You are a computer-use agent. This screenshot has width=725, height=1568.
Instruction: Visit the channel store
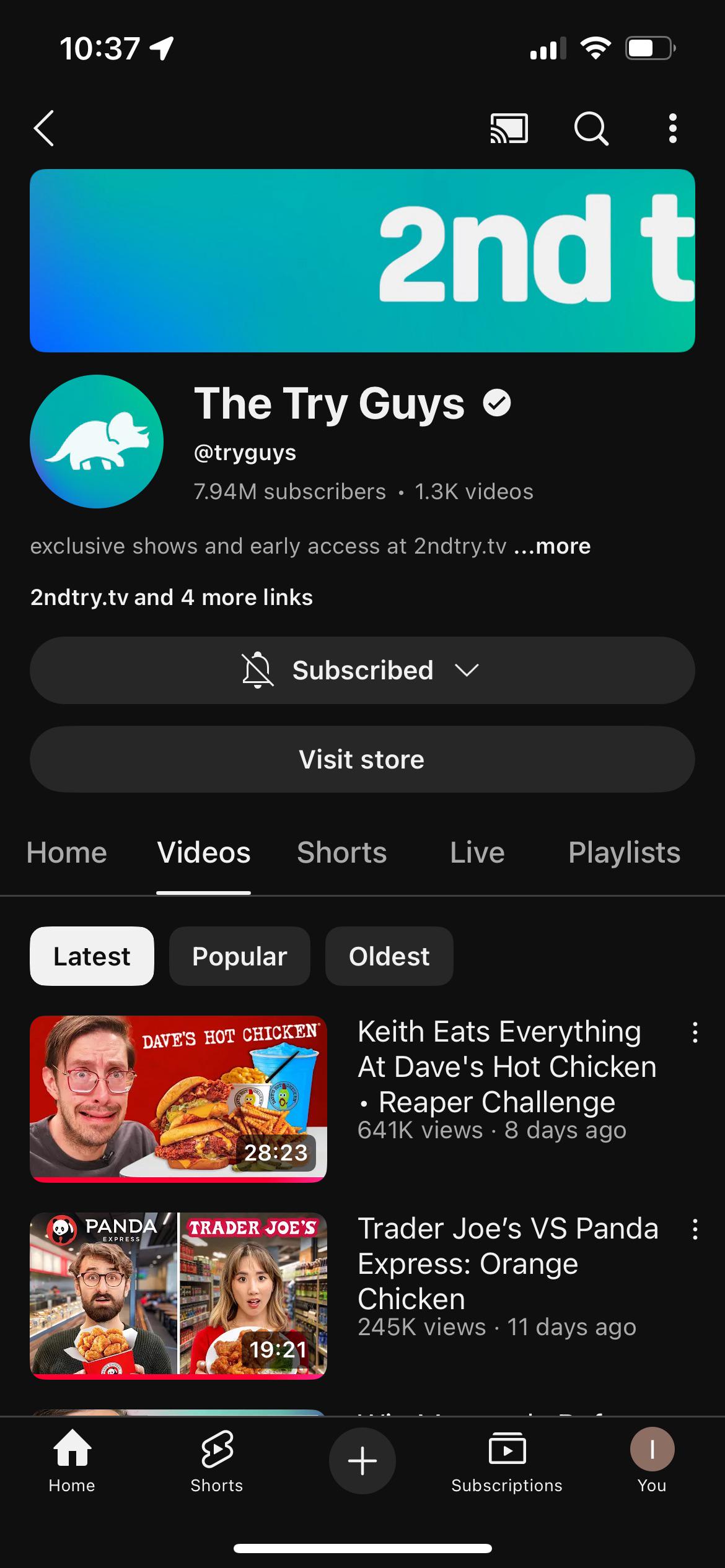(362, 759)
